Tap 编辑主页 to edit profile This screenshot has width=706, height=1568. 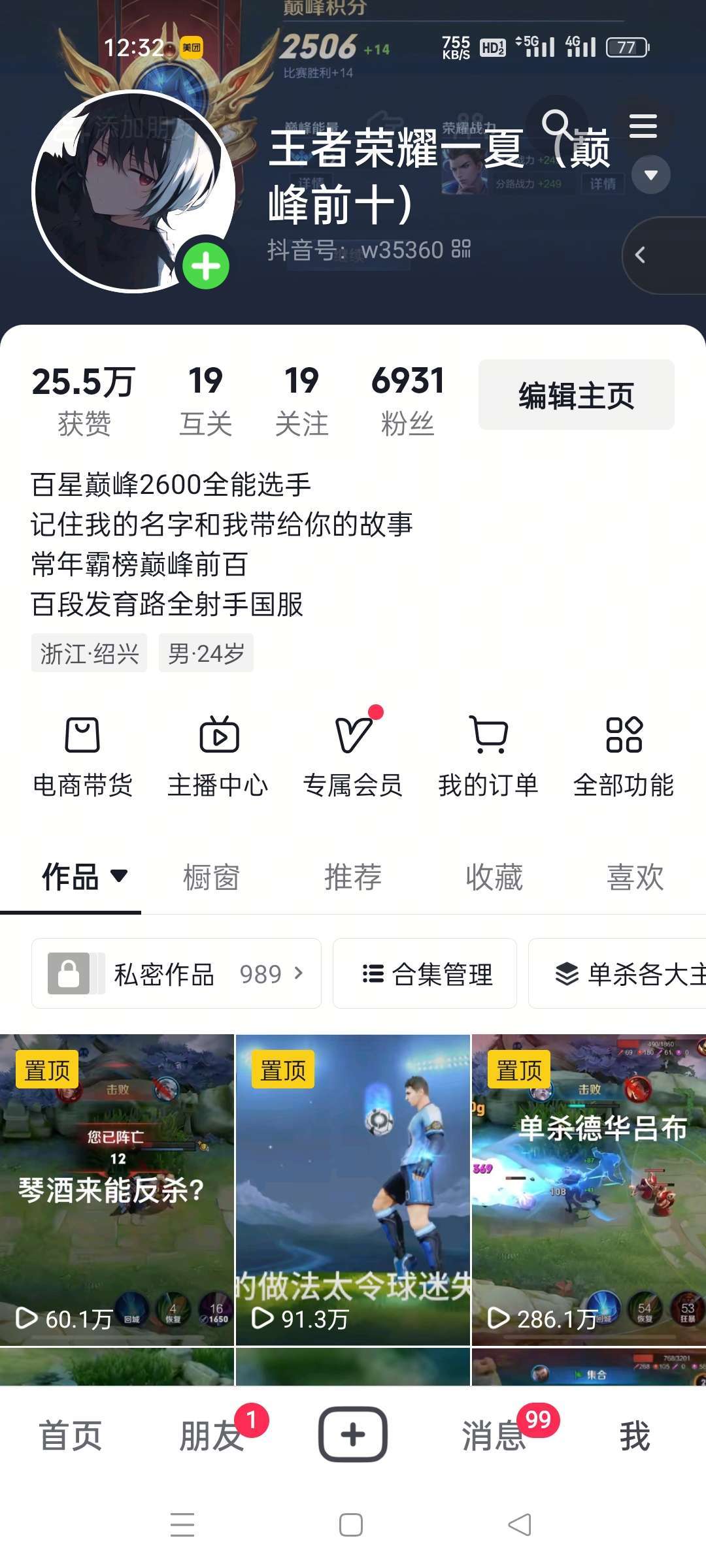pos(576,395)
